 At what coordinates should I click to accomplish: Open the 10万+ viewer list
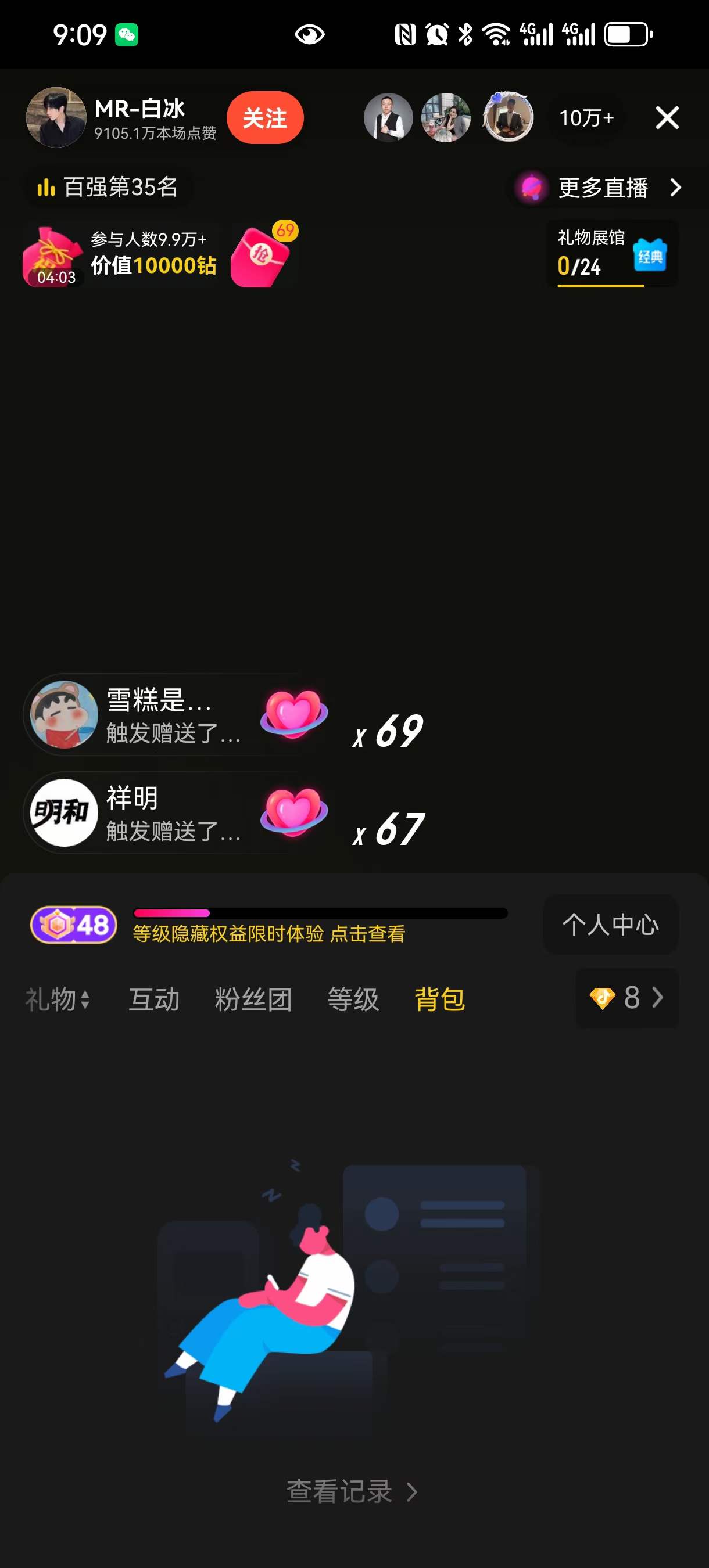(x=586, y=117)
